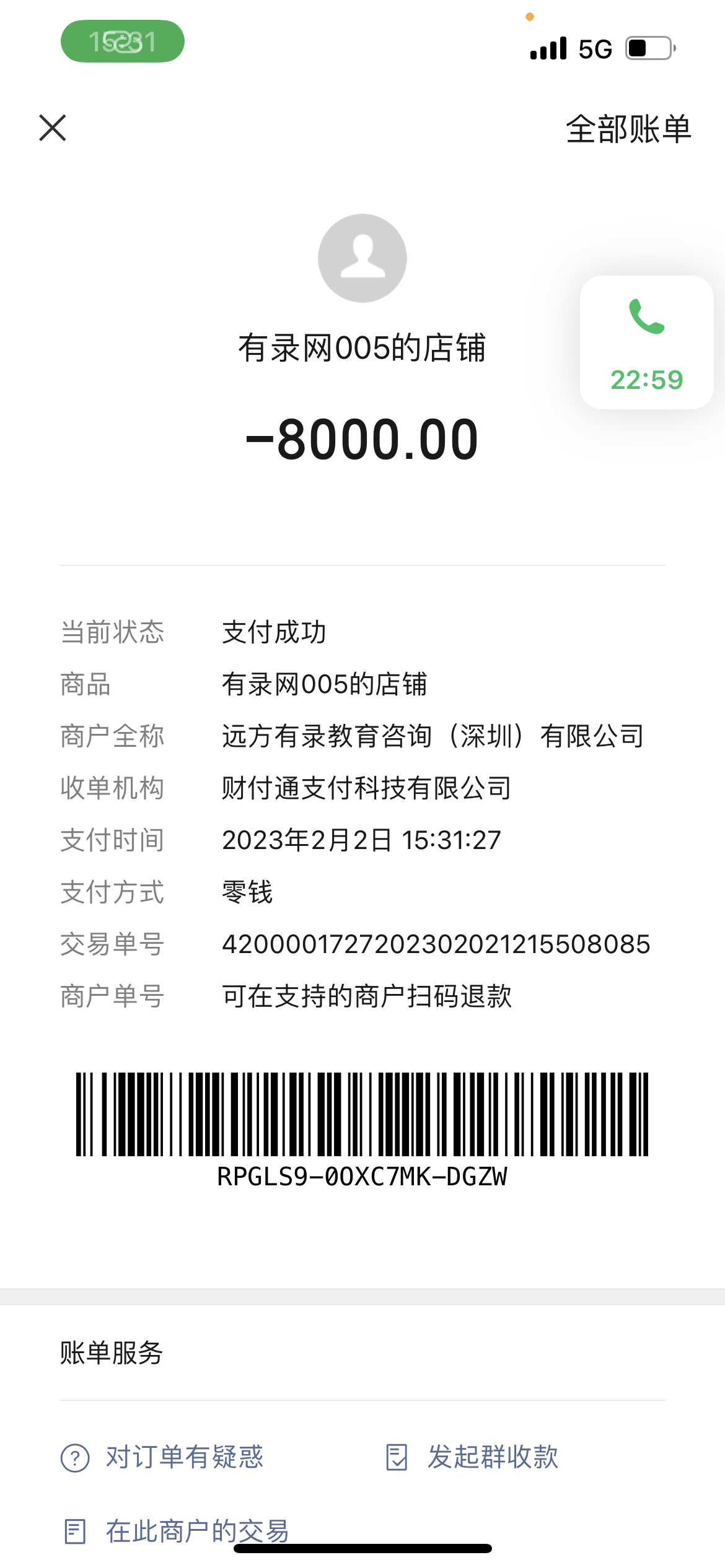Image resolution: width=725 pixels, height=1568 pixels.
Task: Return to the ongoing call floating window
Action: click(x=646, y=342)
